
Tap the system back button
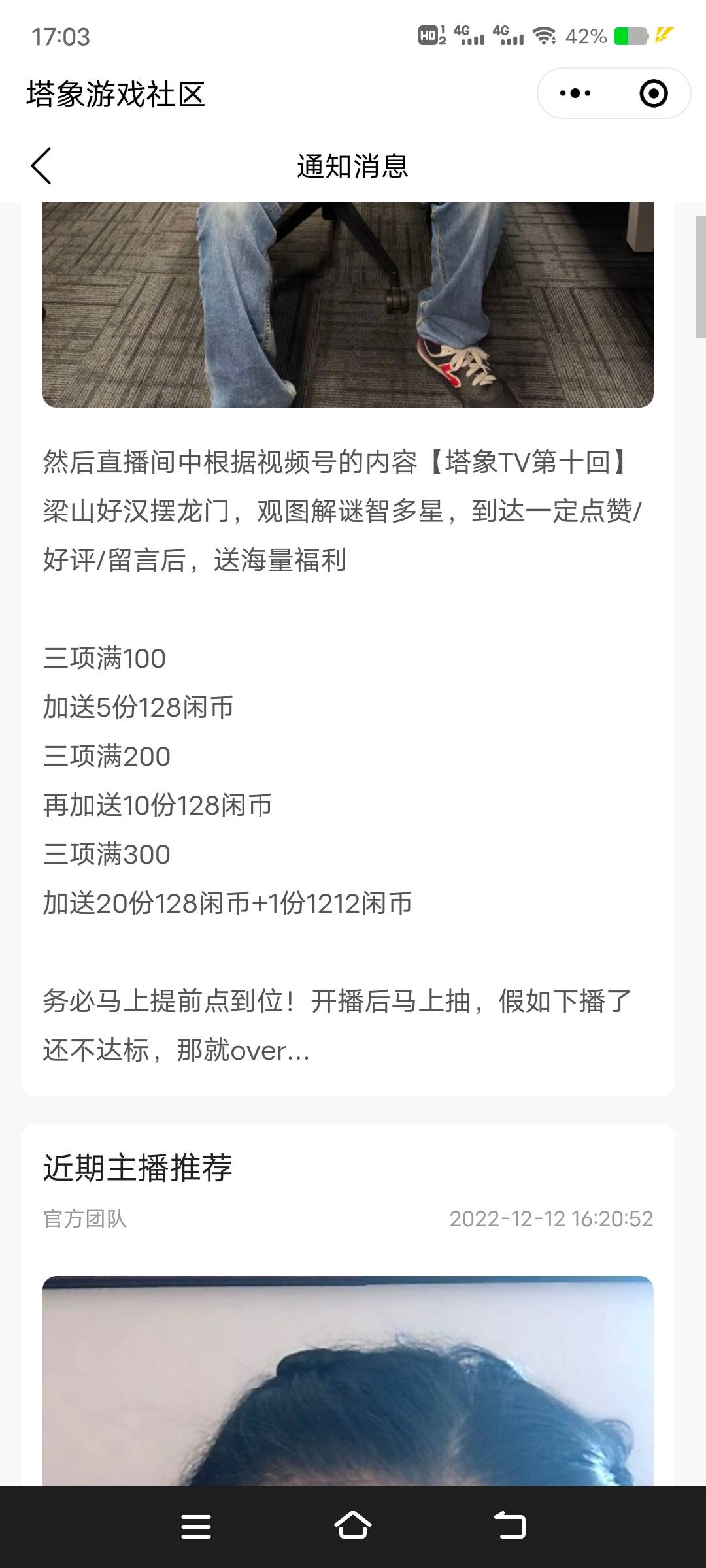[510, 1526]
